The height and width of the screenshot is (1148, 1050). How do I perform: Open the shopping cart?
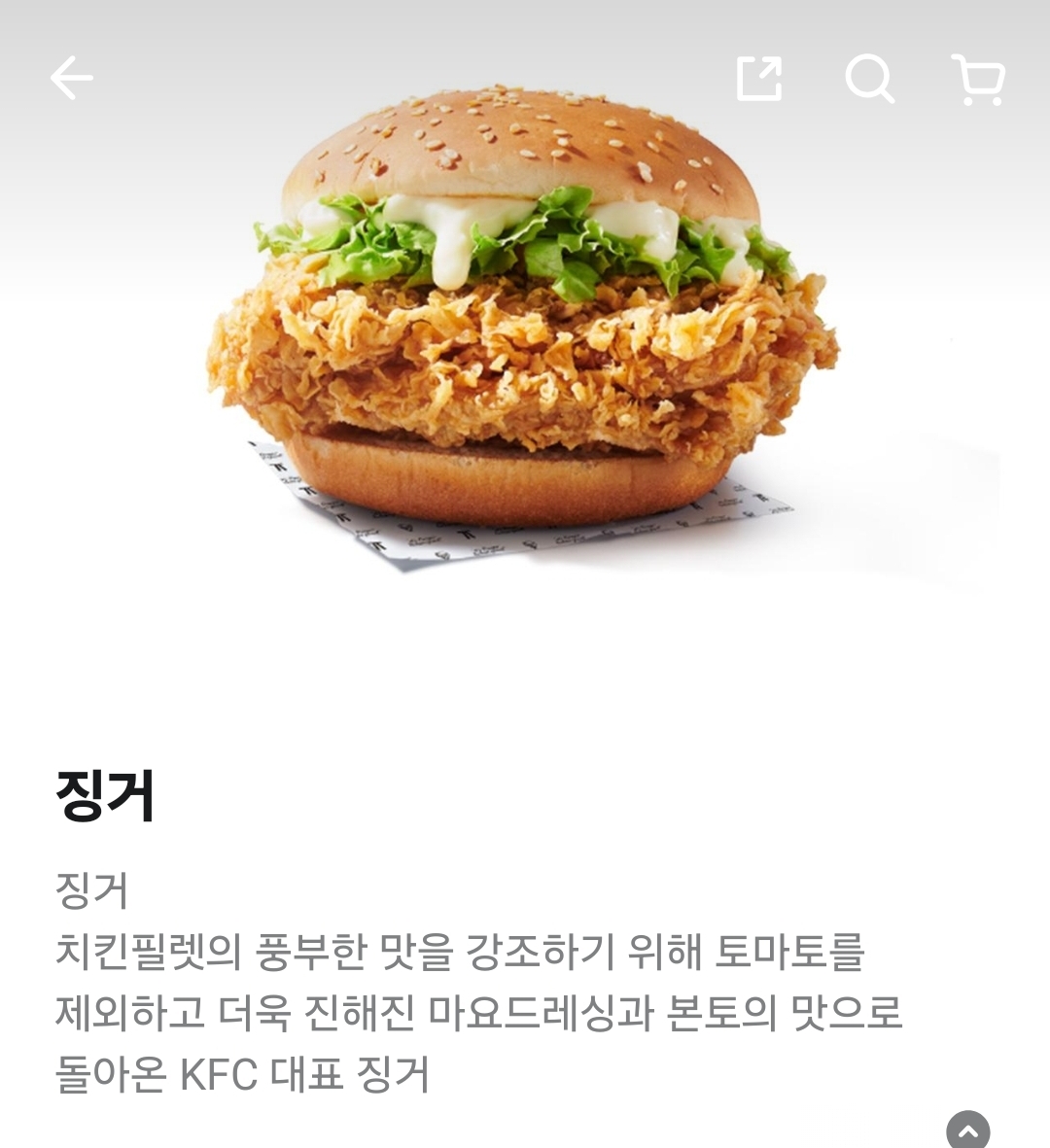pos(978,79)
